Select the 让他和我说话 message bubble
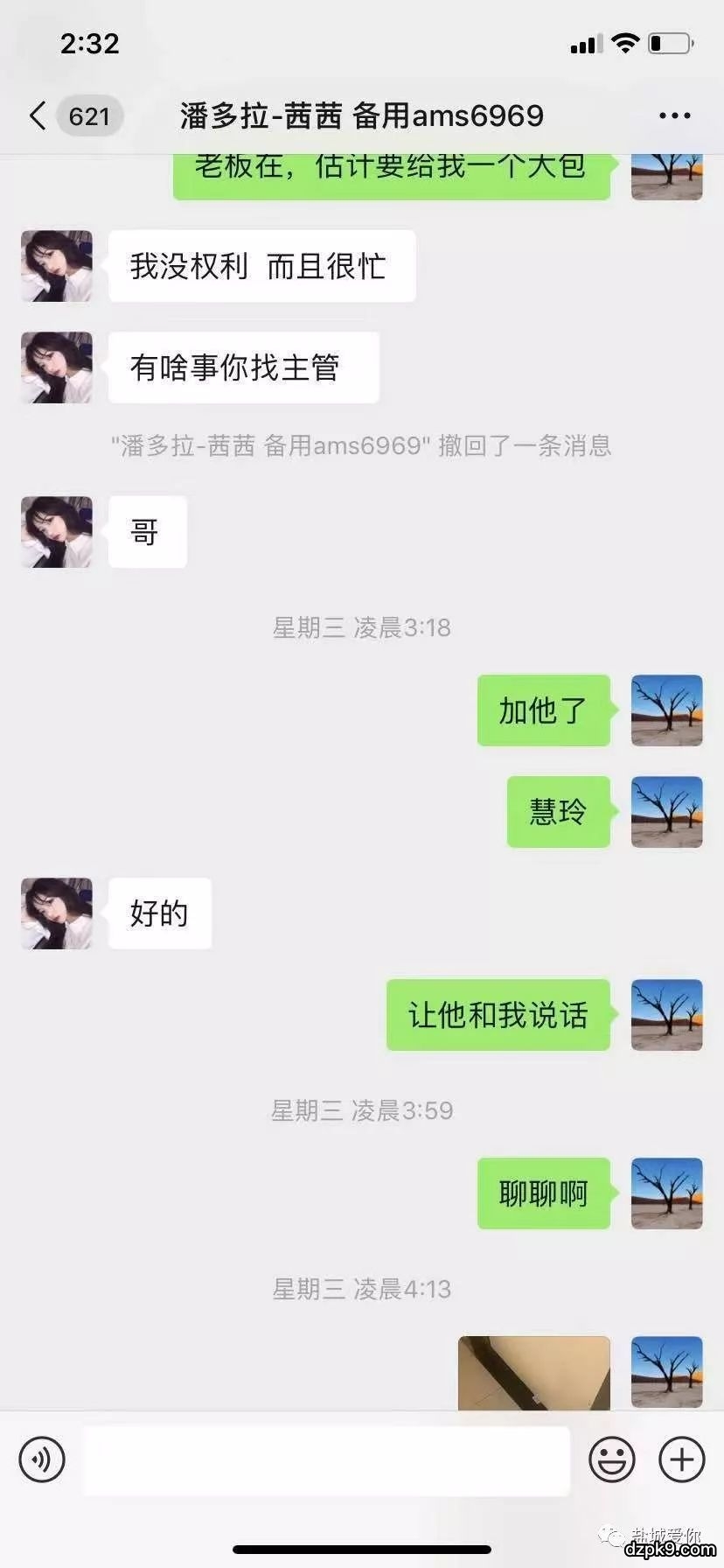Image resolution: width=724 pixels, height=1568 pixels. tap(498, 1015)
